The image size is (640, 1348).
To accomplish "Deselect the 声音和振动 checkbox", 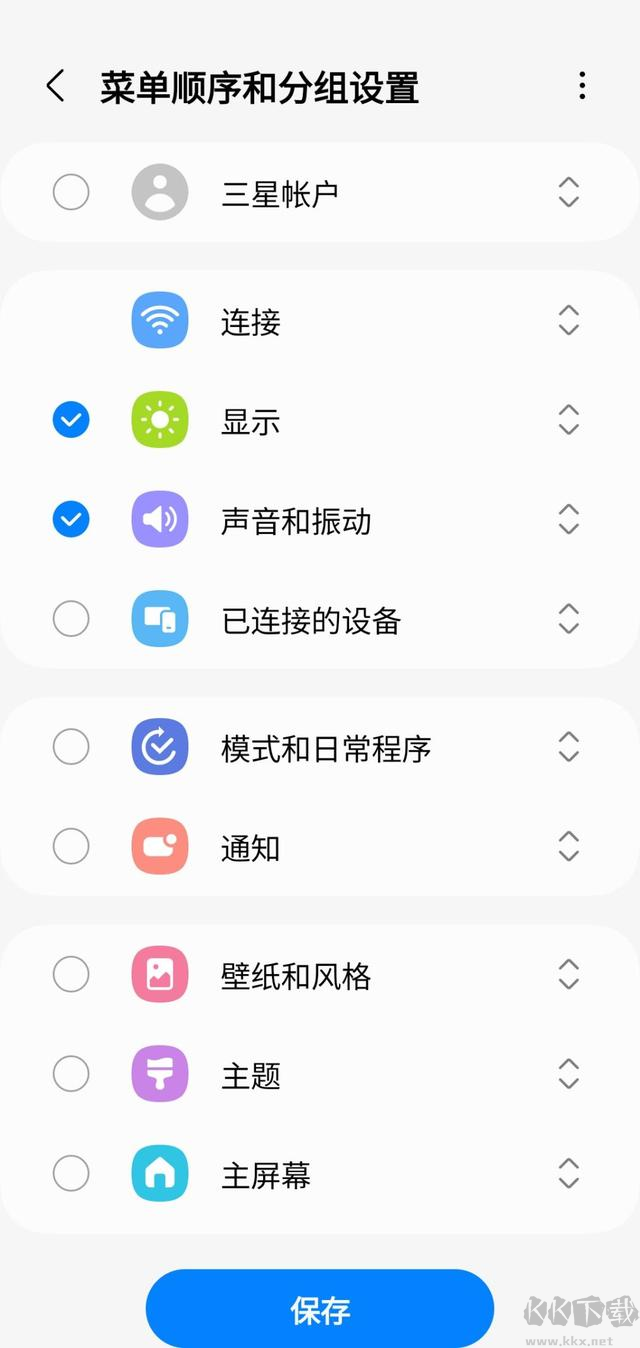I will click(x=71, y=519).
